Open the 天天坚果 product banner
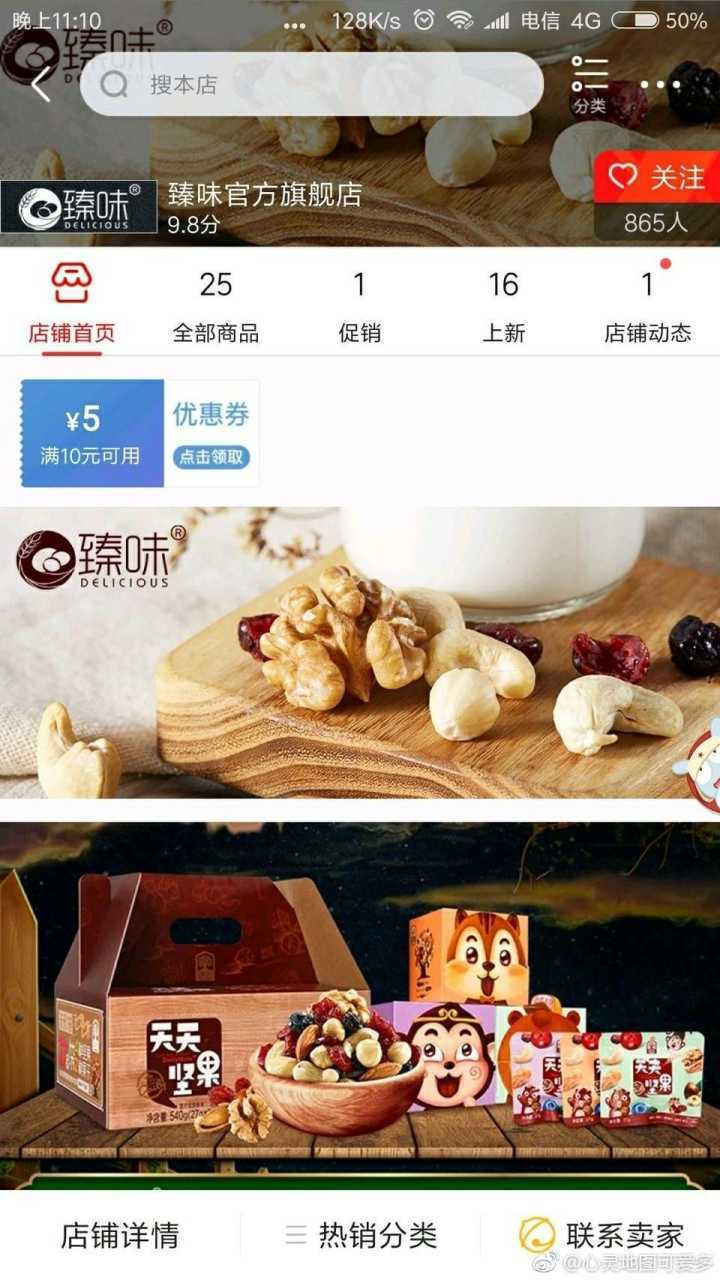 point(360,1000)
